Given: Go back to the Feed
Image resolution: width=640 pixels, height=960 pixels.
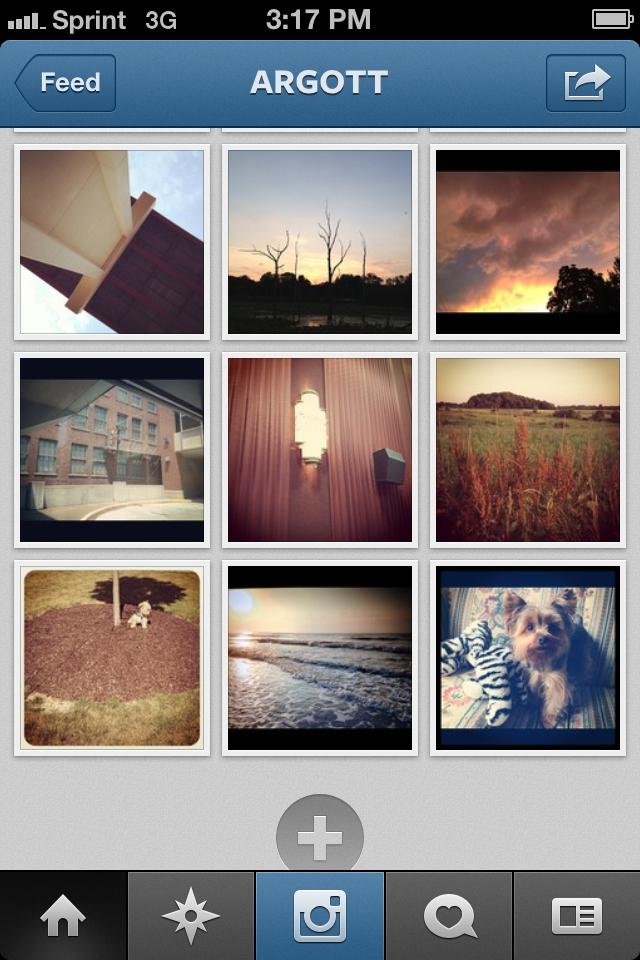Looking at the screenshot, I should [66, 82].
